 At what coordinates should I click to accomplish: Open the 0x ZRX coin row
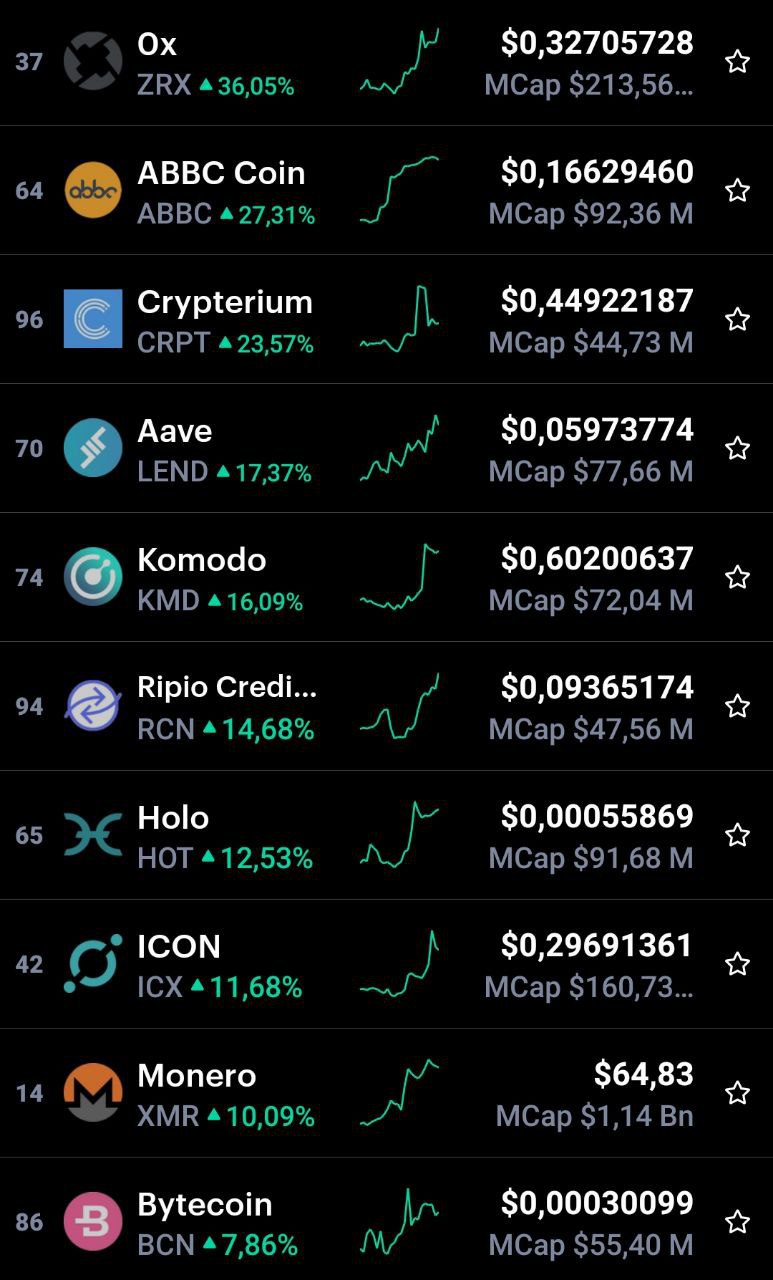pos(386,62)
